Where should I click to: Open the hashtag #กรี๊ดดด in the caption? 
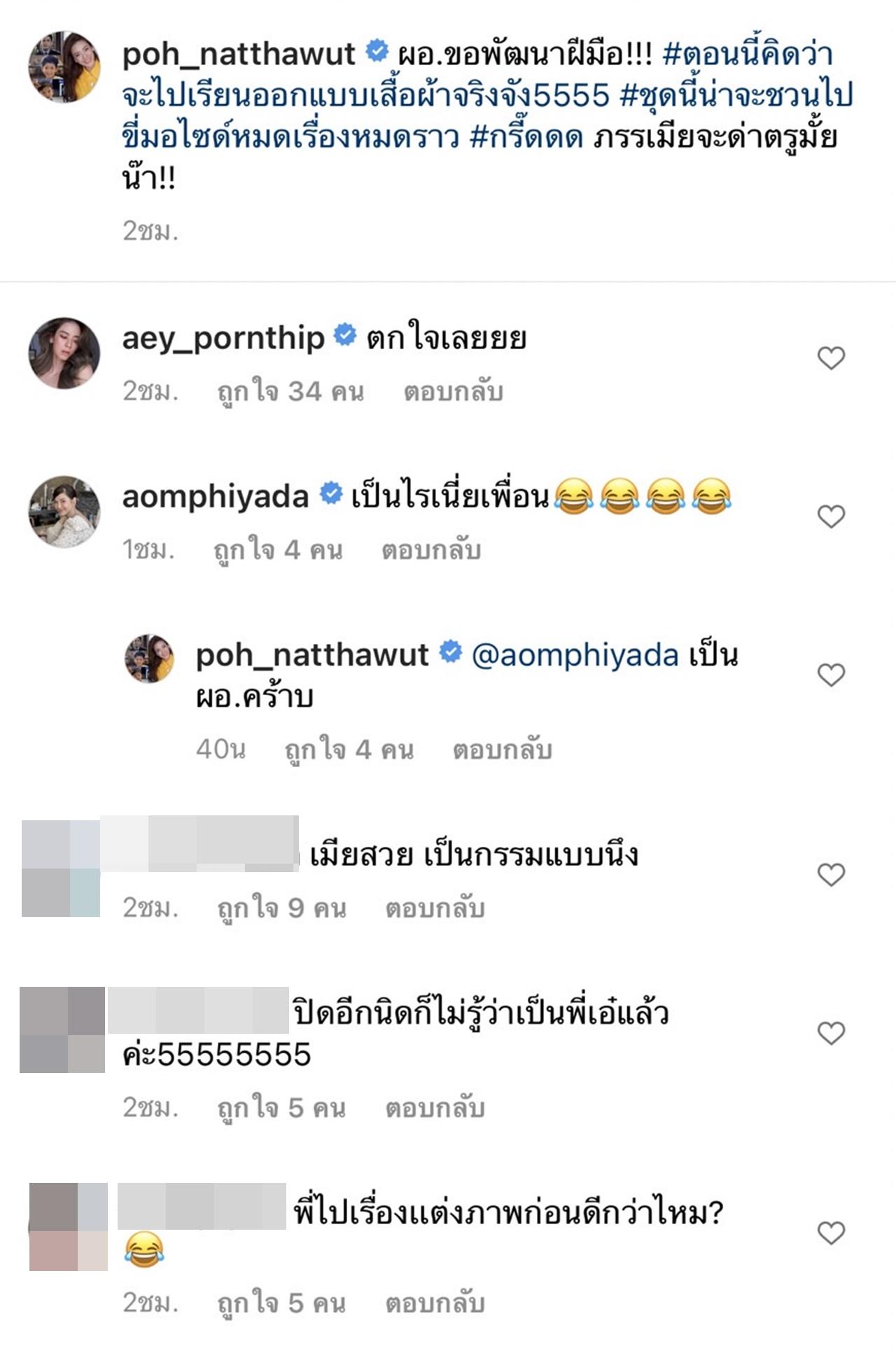pyautogui.click(x=526, y=136)
